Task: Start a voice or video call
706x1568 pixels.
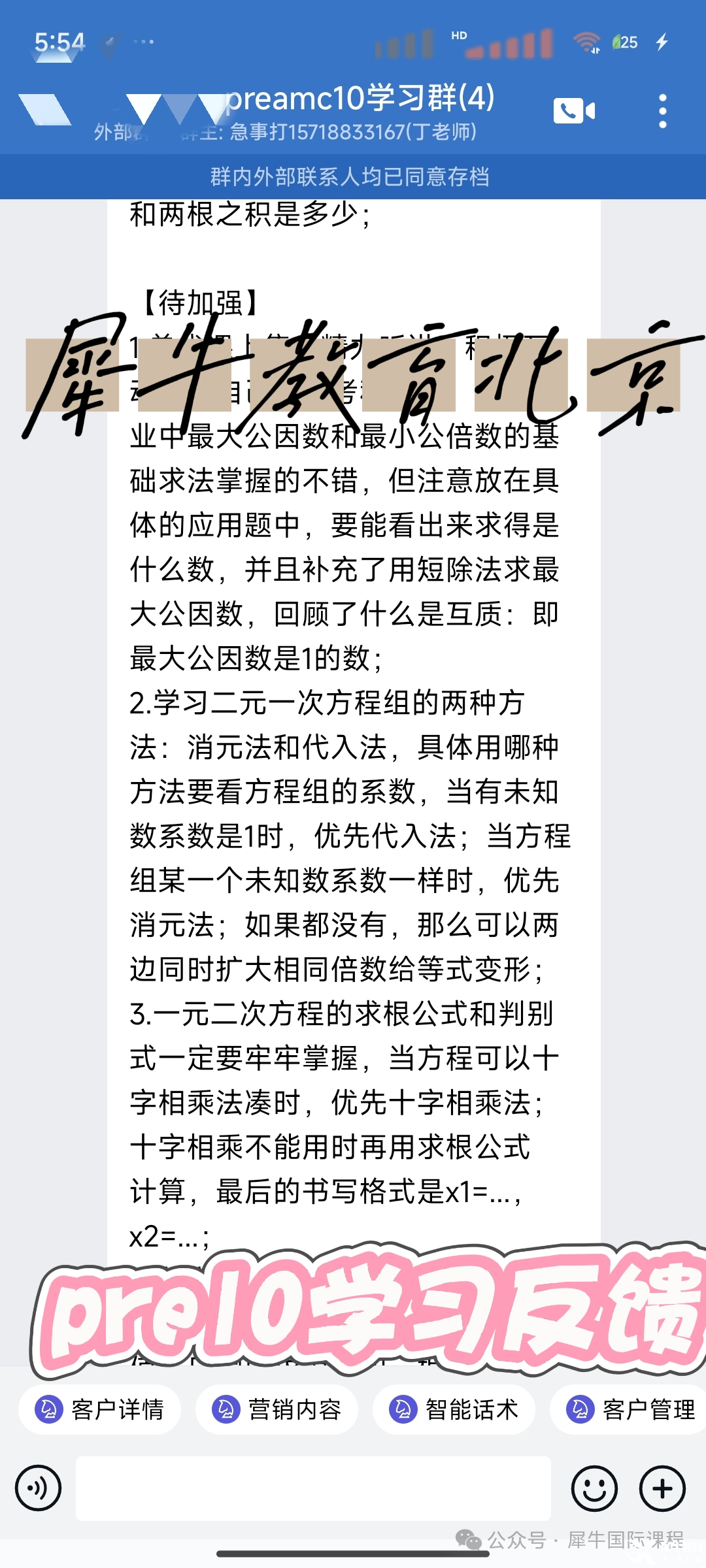Action: [574, 111]
